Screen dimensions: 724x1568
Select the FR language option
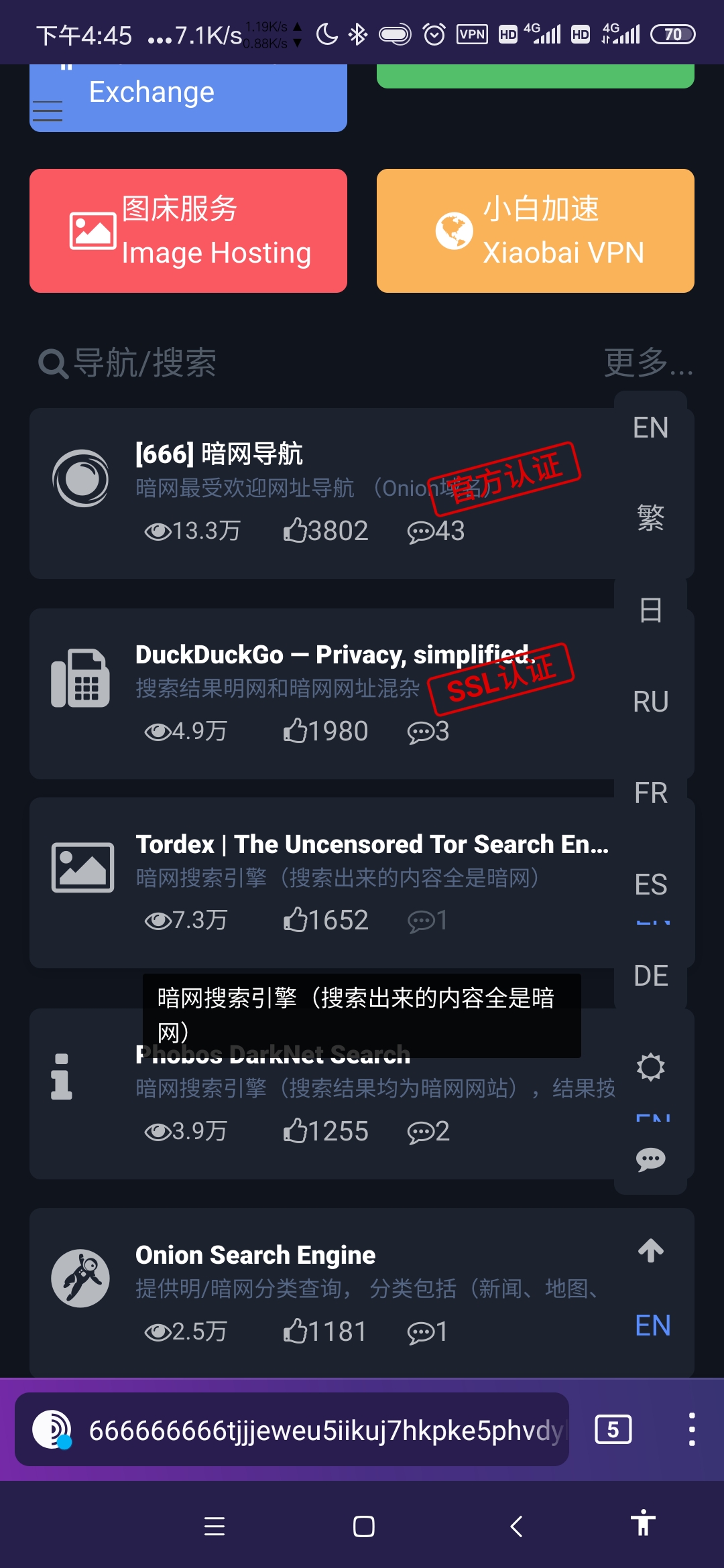click(x=650, y=793)
